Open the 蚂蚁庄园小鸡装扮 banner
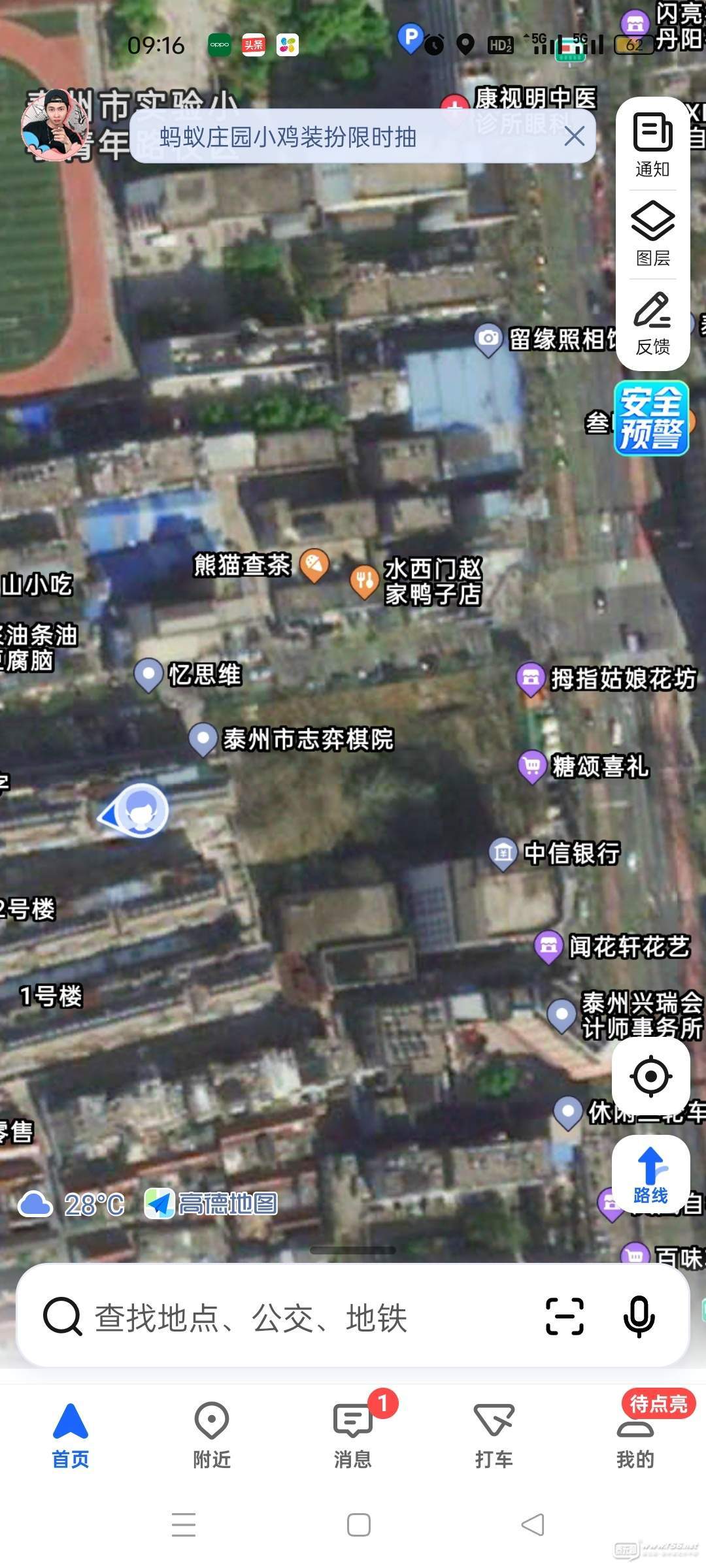Screen dimensions: 706x1568 click(288, 137)
